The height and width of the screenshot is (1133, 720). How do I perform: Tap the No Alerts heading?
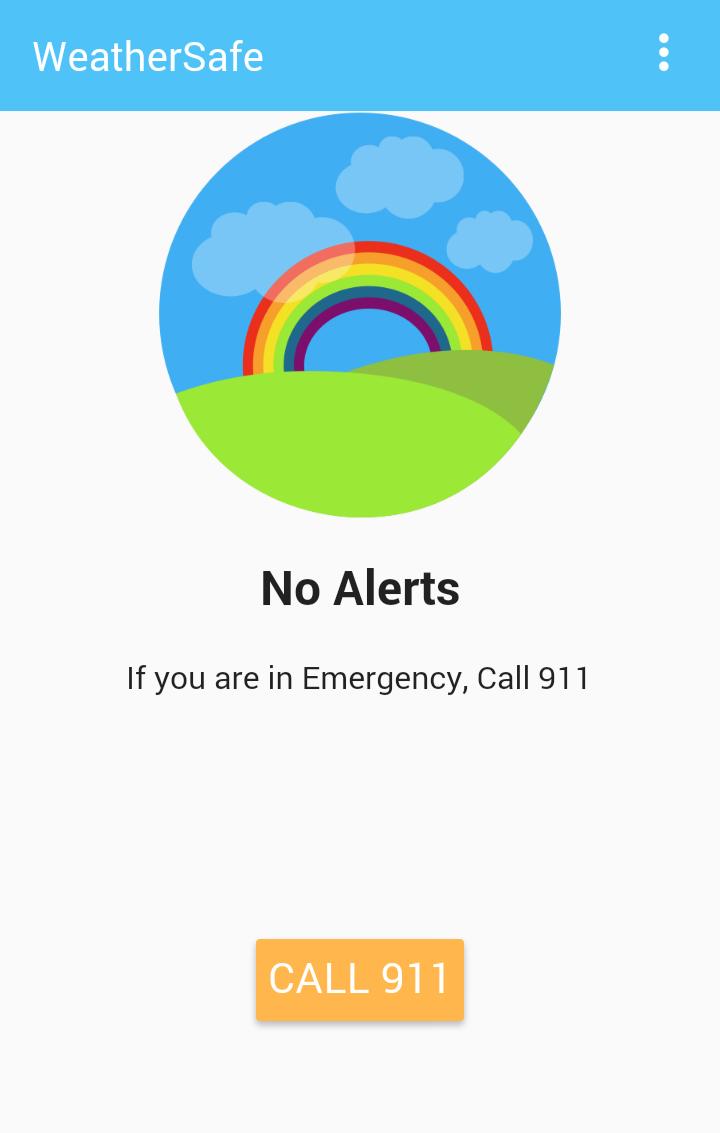click(360, 588)
